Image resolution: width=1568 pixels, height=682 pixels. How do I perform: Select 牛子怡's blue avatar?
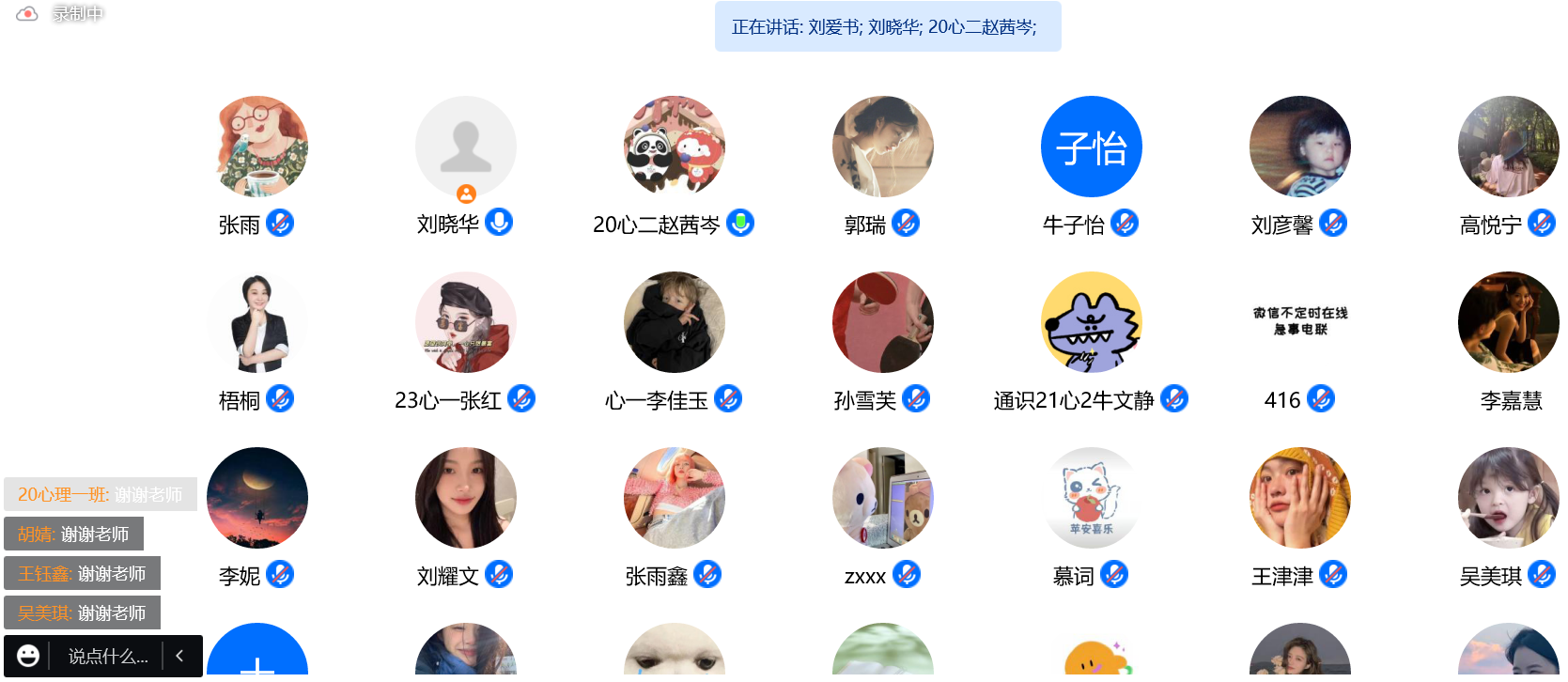pyautogui.click(x=1092, y=147)
